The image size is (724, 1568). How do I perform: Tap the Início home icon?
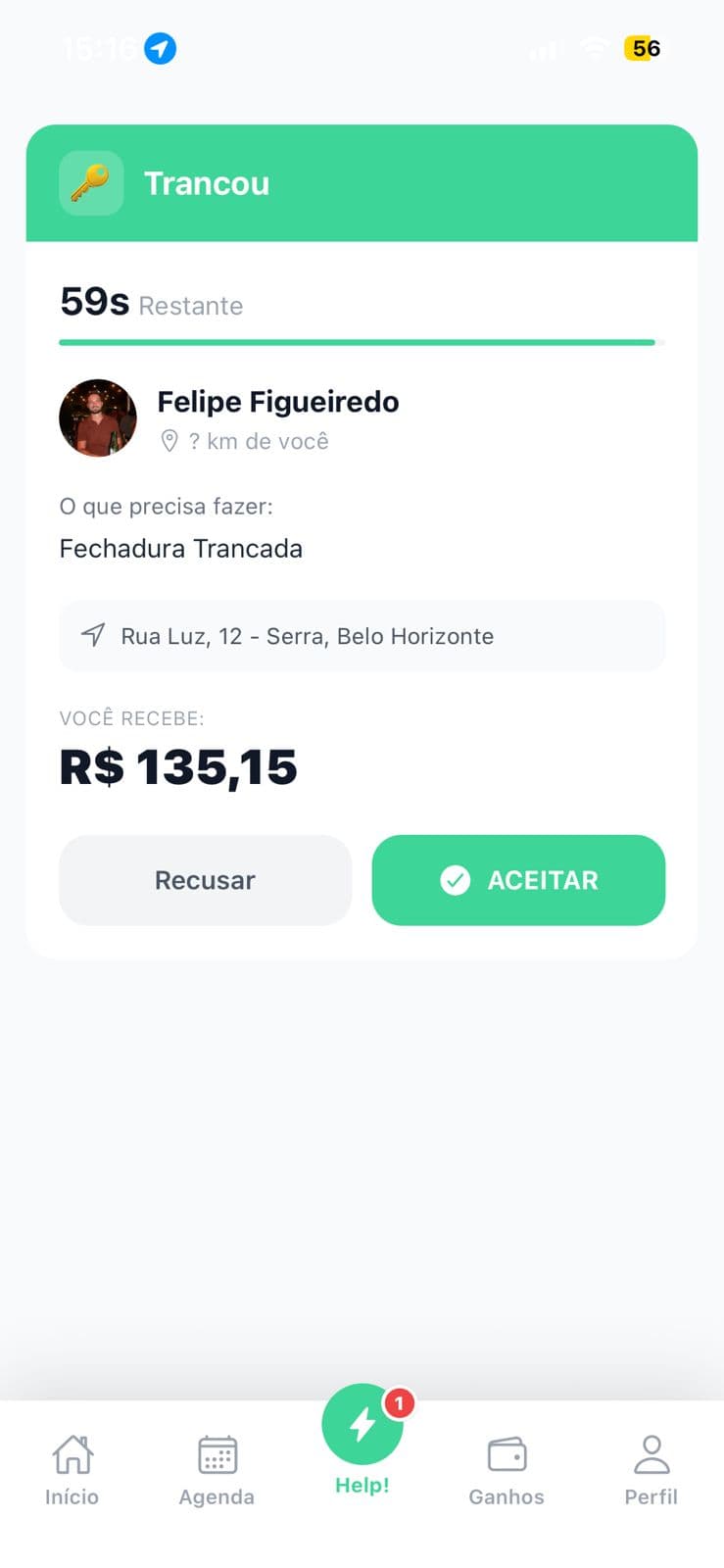pos(72,1455)
